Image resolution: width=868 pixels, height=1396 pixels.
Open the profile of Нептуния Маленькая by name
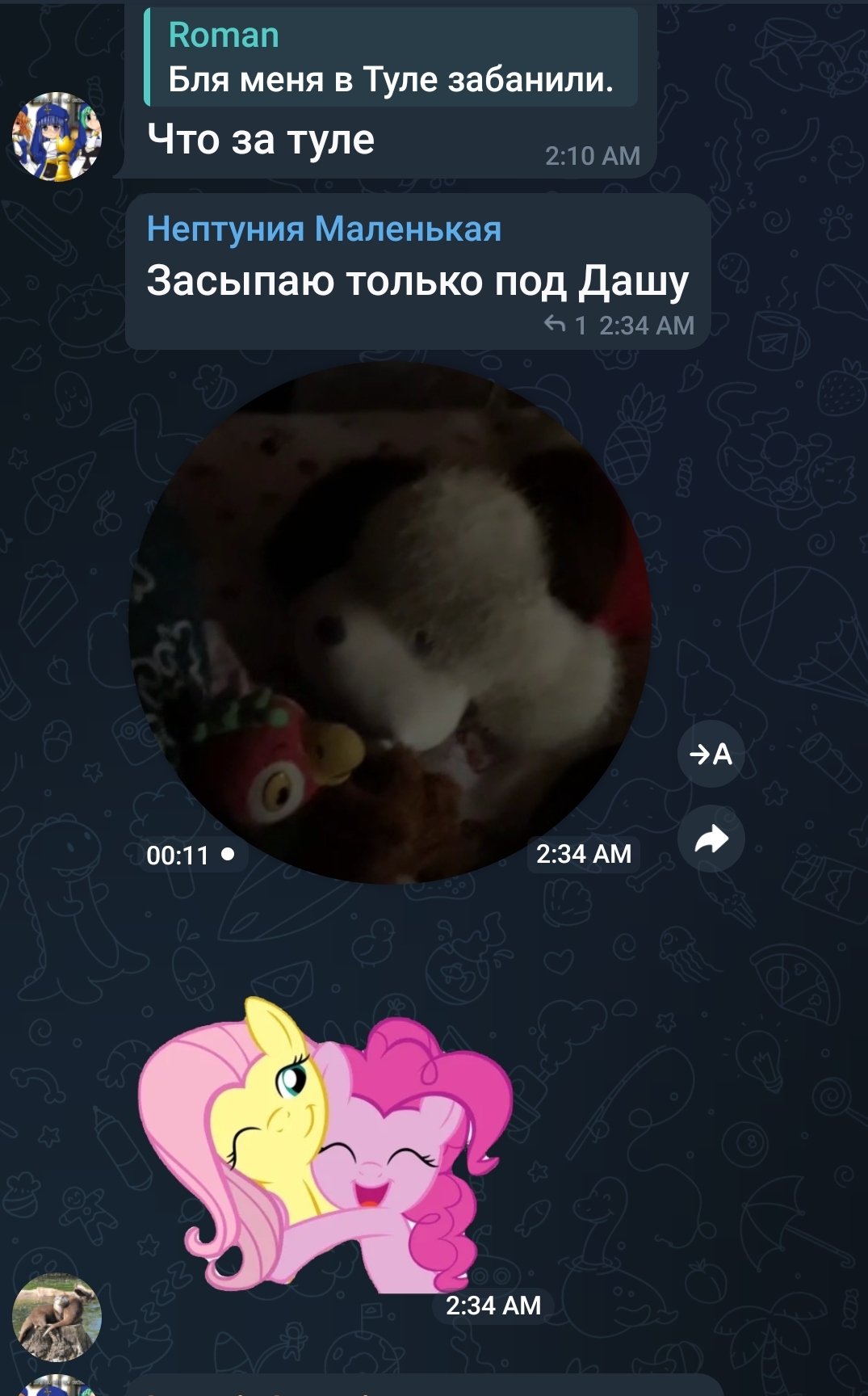coord(324,229)
